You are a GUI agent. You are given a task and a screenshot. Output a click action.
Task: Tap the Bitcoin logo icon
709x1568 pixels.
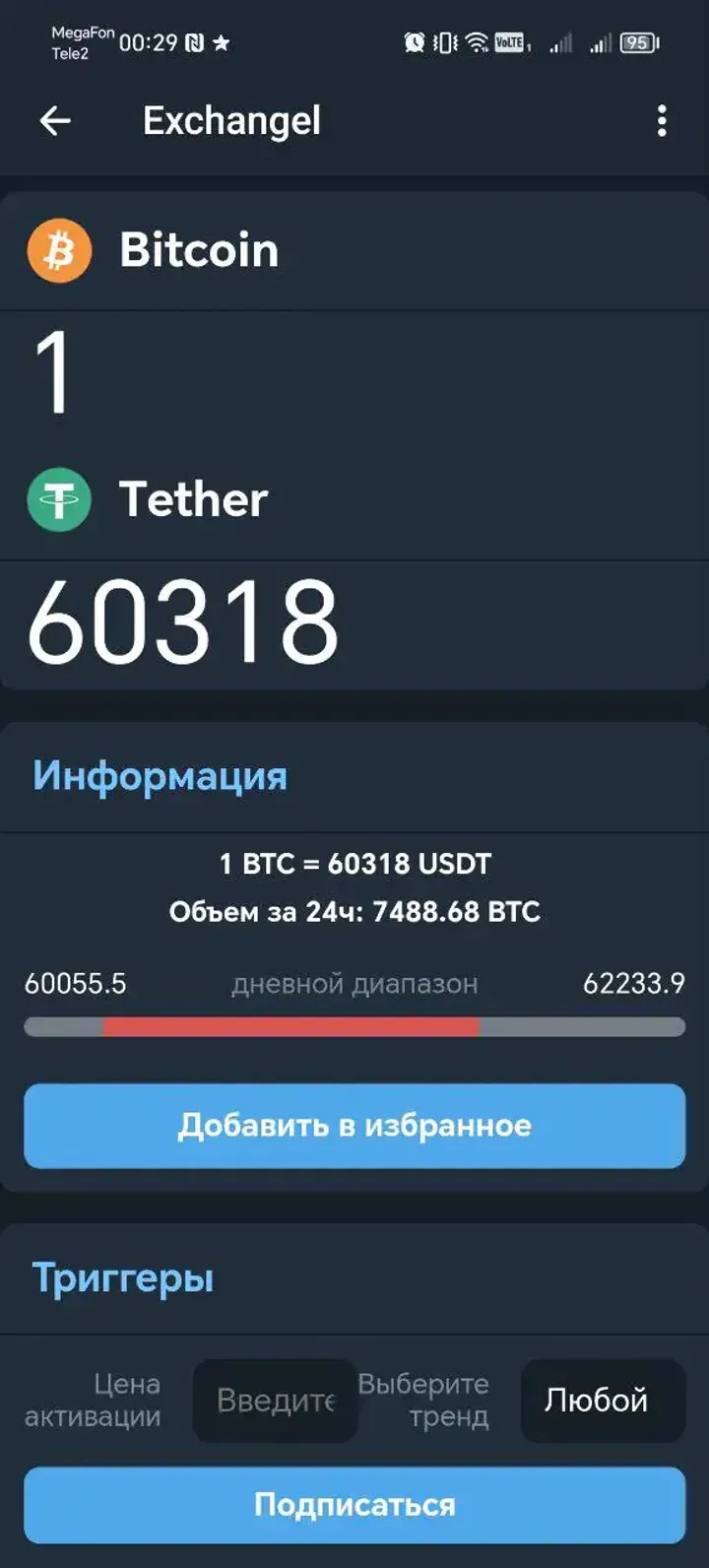point(58,249)
